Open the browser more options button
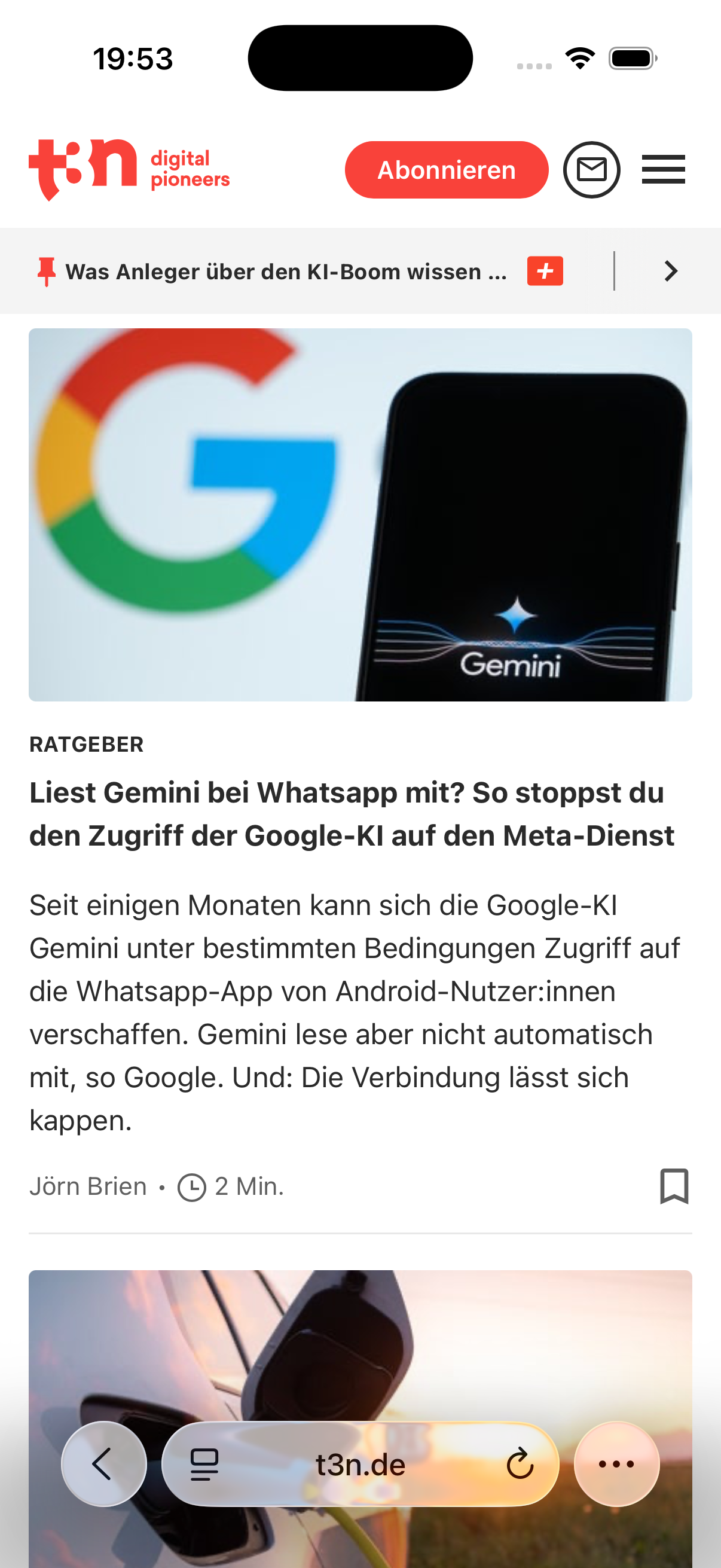721x1568 pixels. tap(616, 1464)
